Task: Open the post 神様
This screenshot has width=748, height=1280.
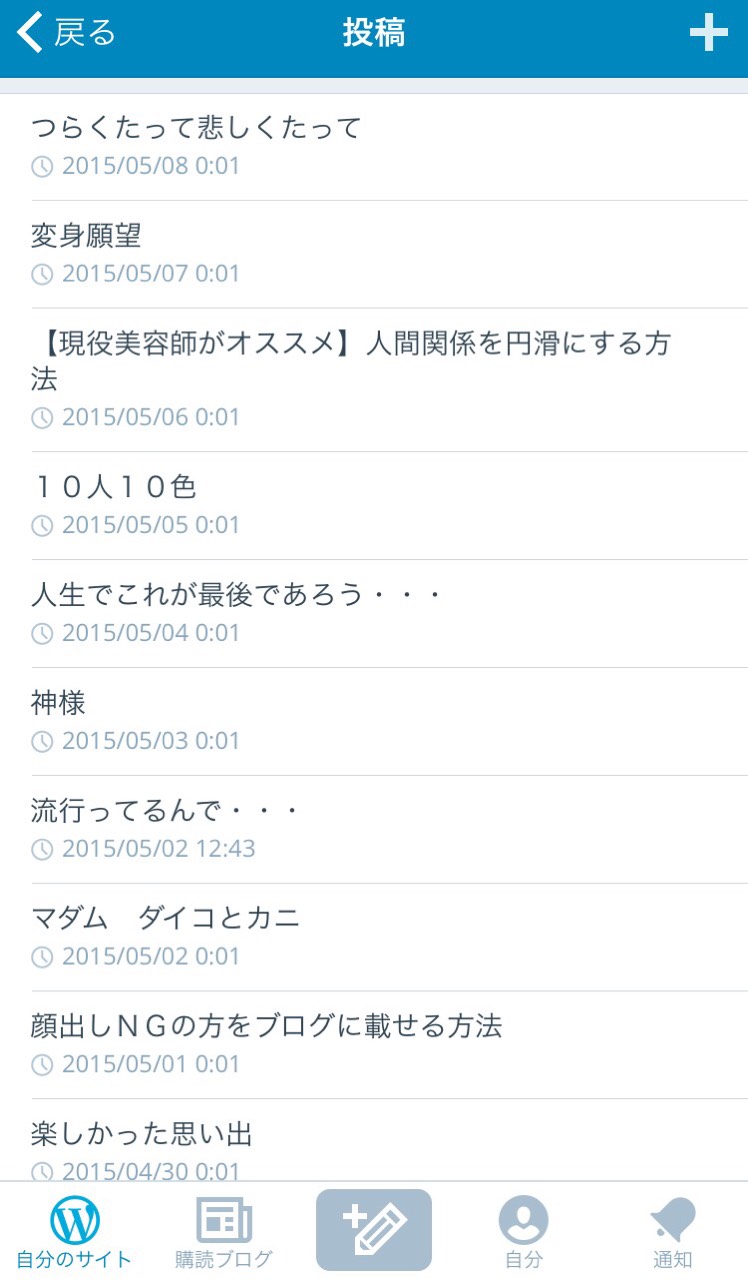Action: click(59, 704)
